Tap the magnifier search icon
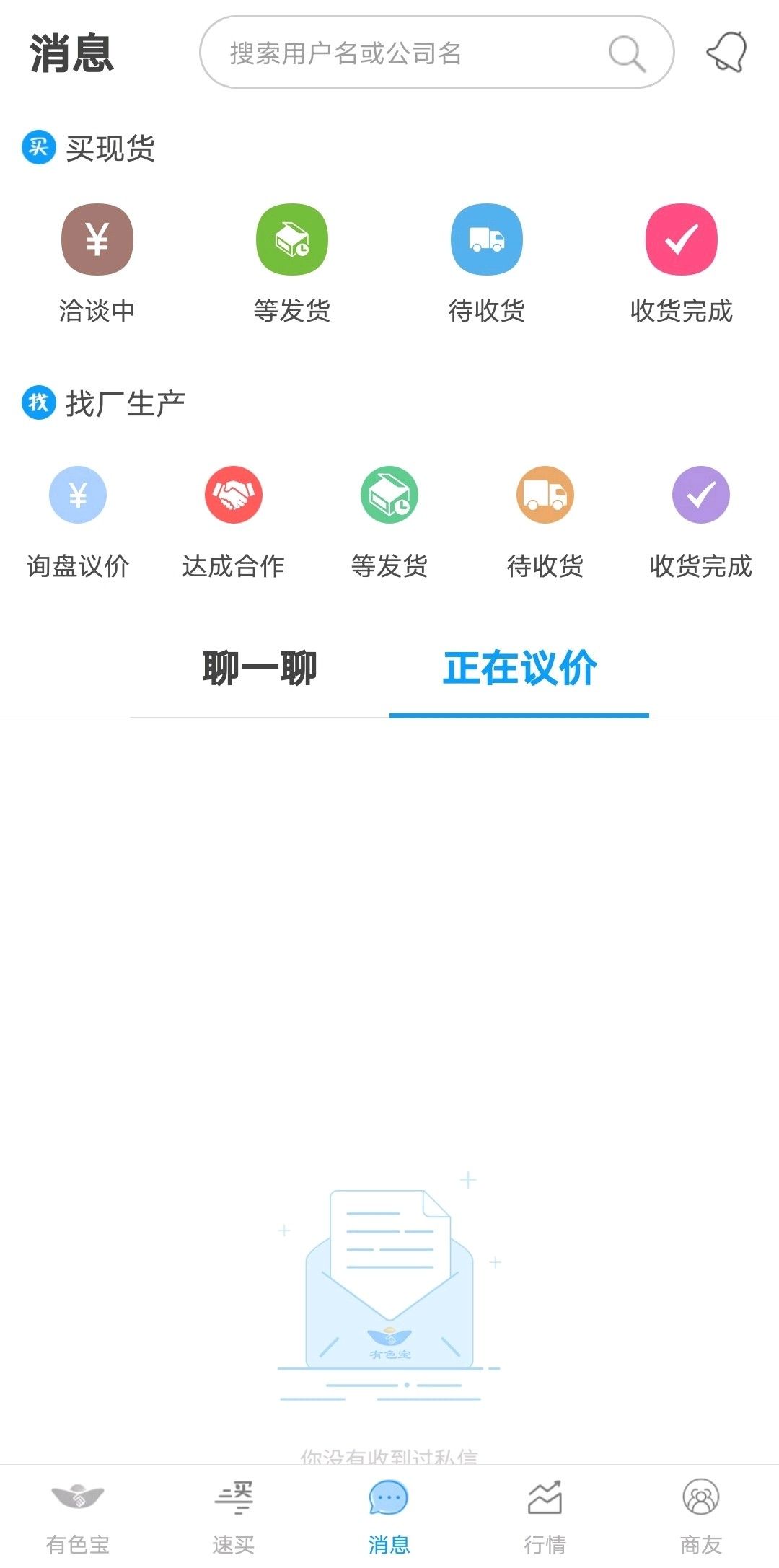 [x=627, y=53]
